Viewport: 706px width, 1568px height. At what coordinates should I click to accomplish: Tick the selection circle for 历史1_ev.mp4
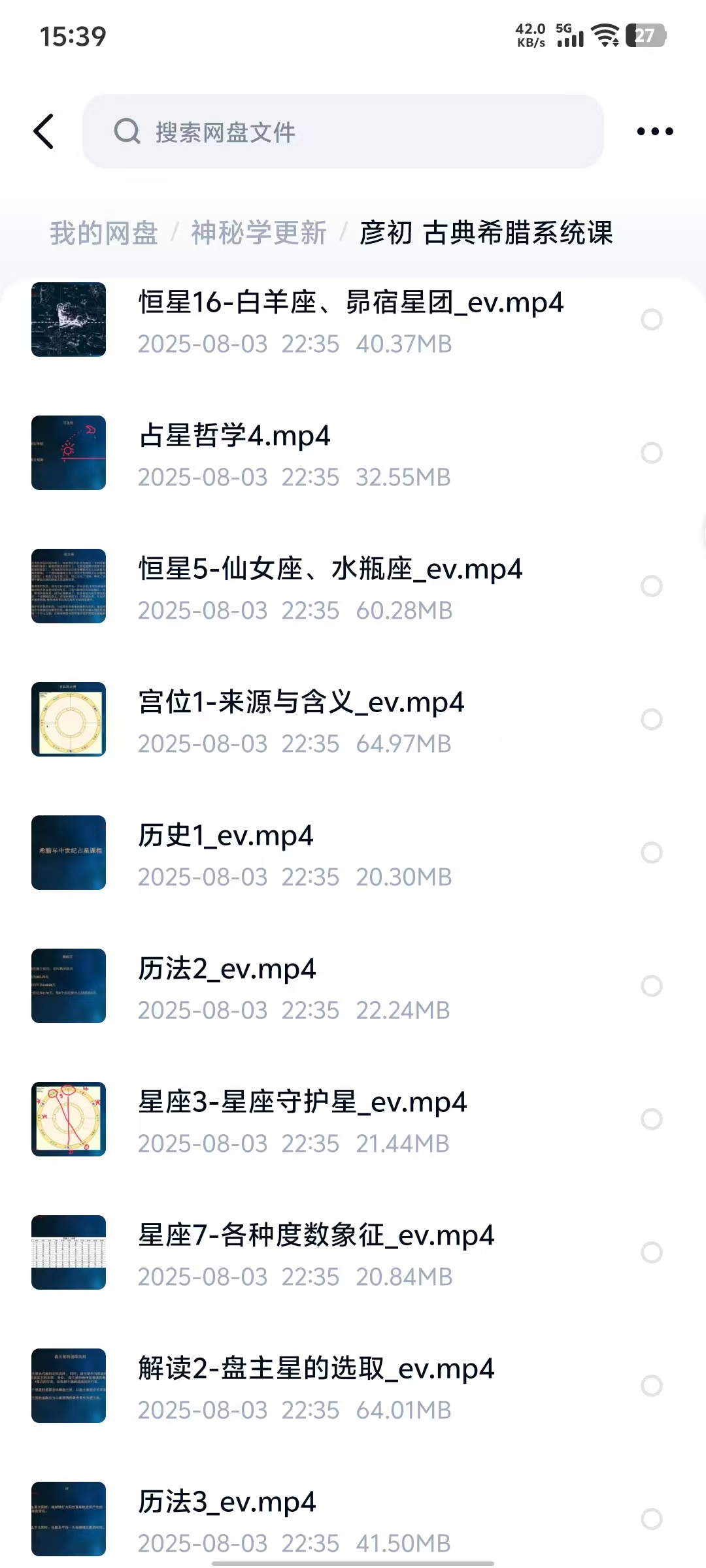(651, 853)
